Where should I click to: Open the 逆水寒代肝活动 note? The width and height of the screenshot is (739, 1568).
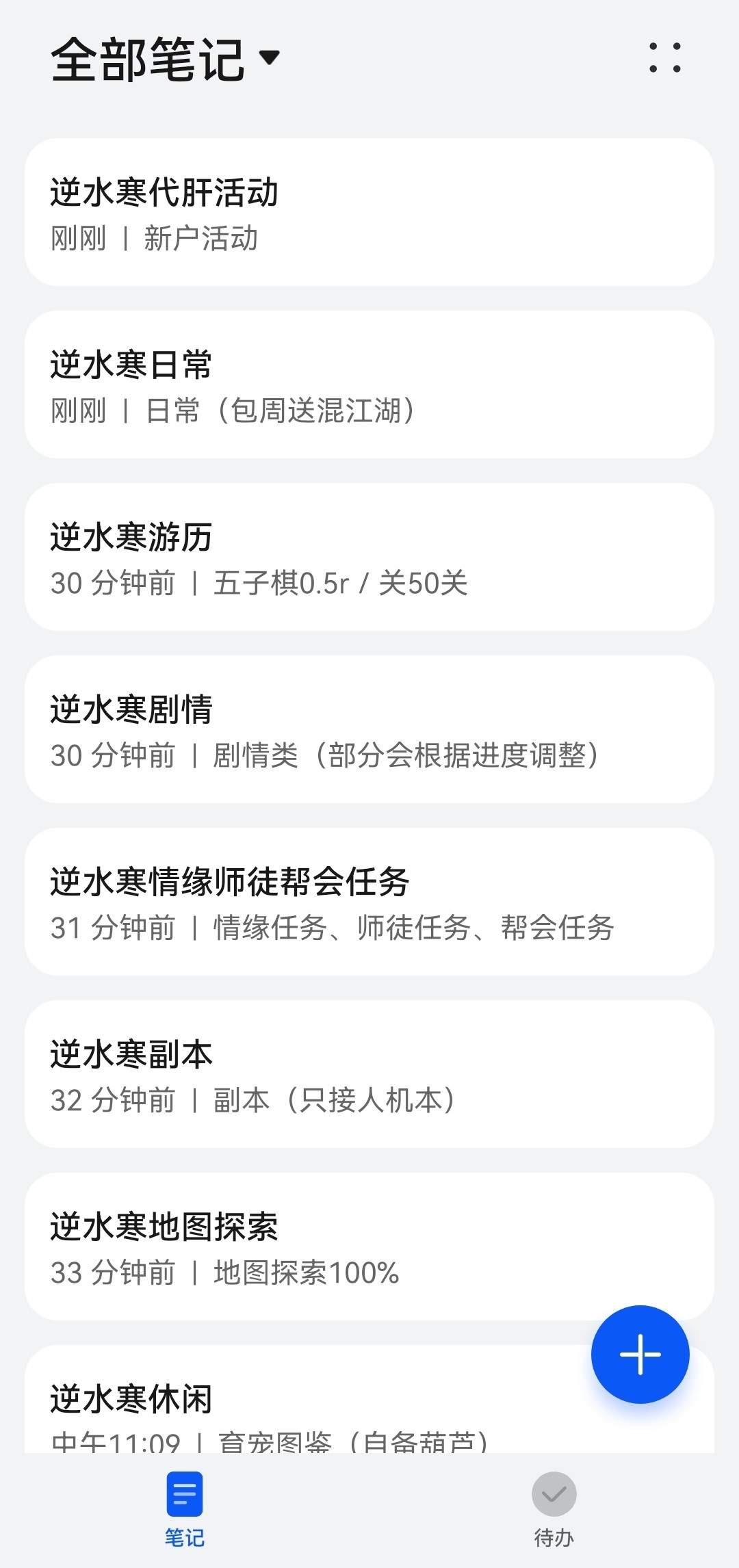point(369,212)
